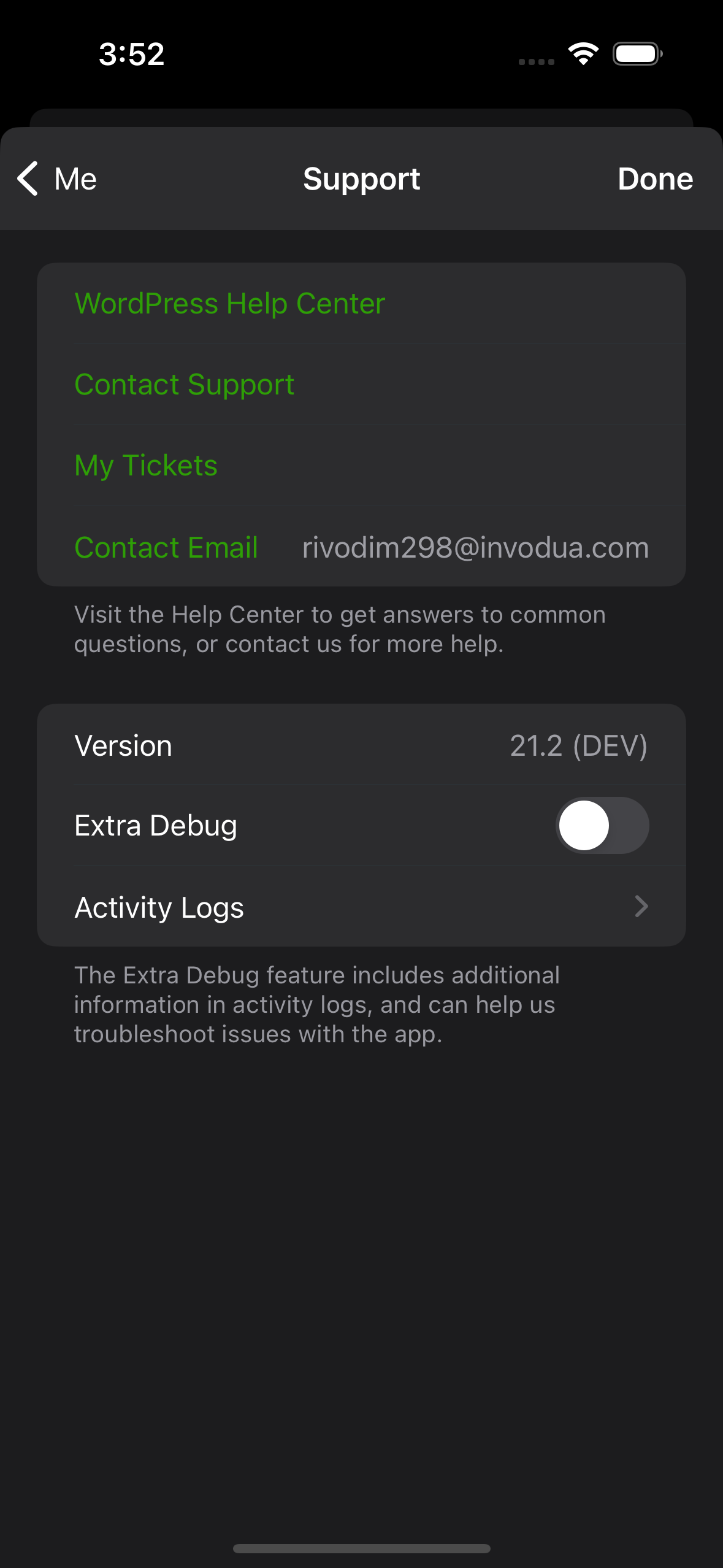Open Activity Logs
723x1568 pixels.
(361, 907)
